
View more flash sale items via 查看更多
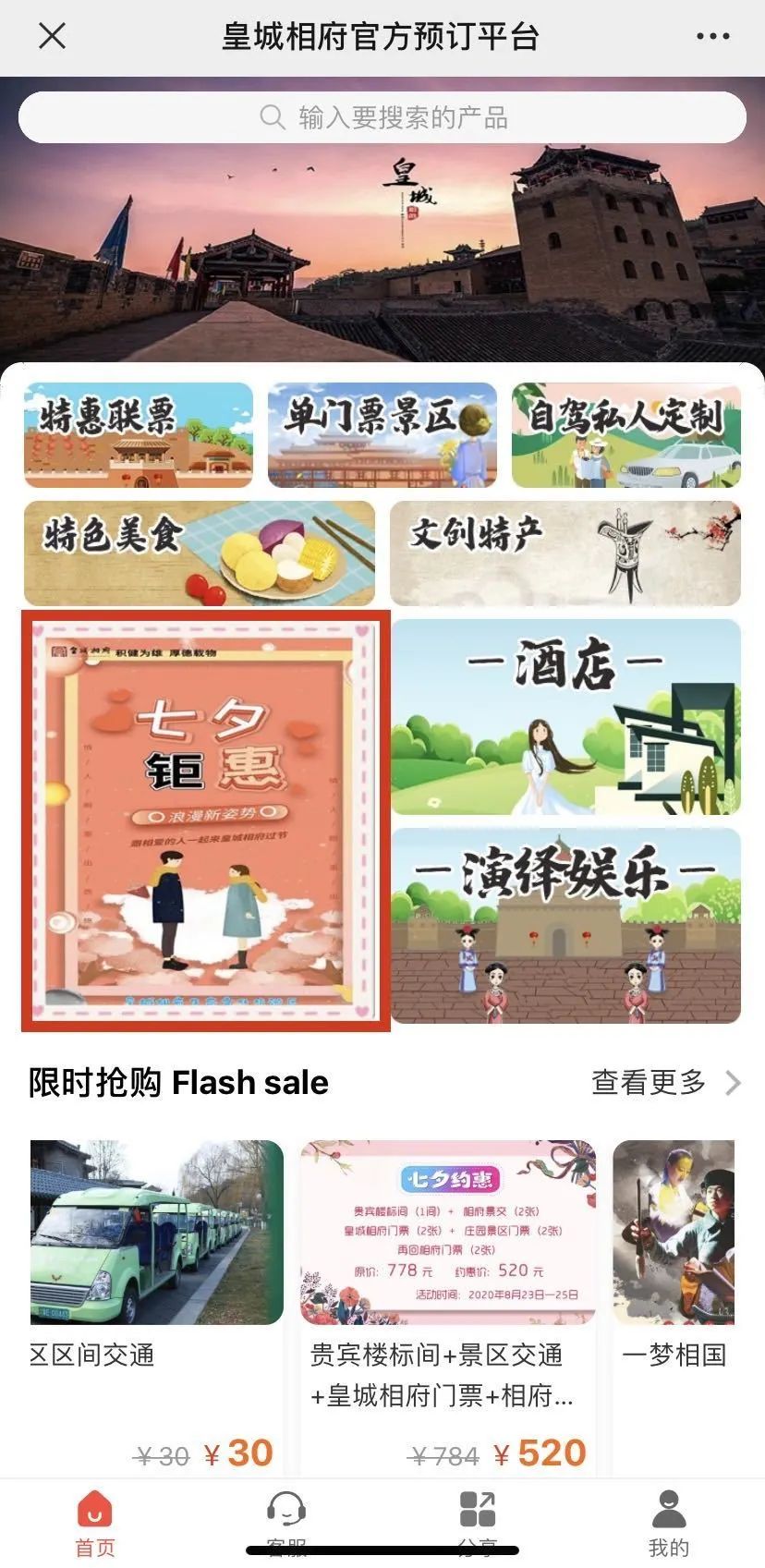coord(666,1082)
